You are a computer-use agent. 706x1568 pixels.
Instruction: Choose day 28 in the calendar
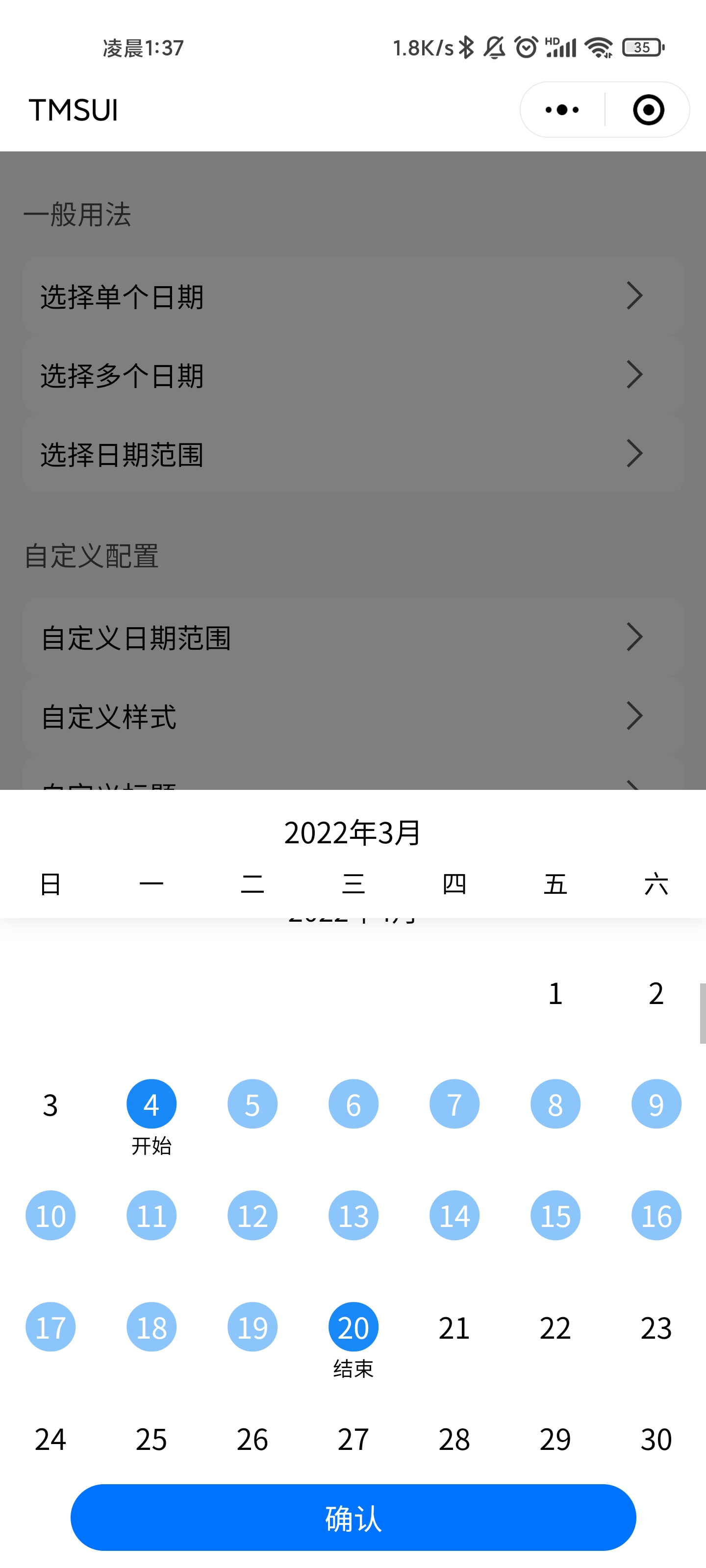(x=454, y=1439)
